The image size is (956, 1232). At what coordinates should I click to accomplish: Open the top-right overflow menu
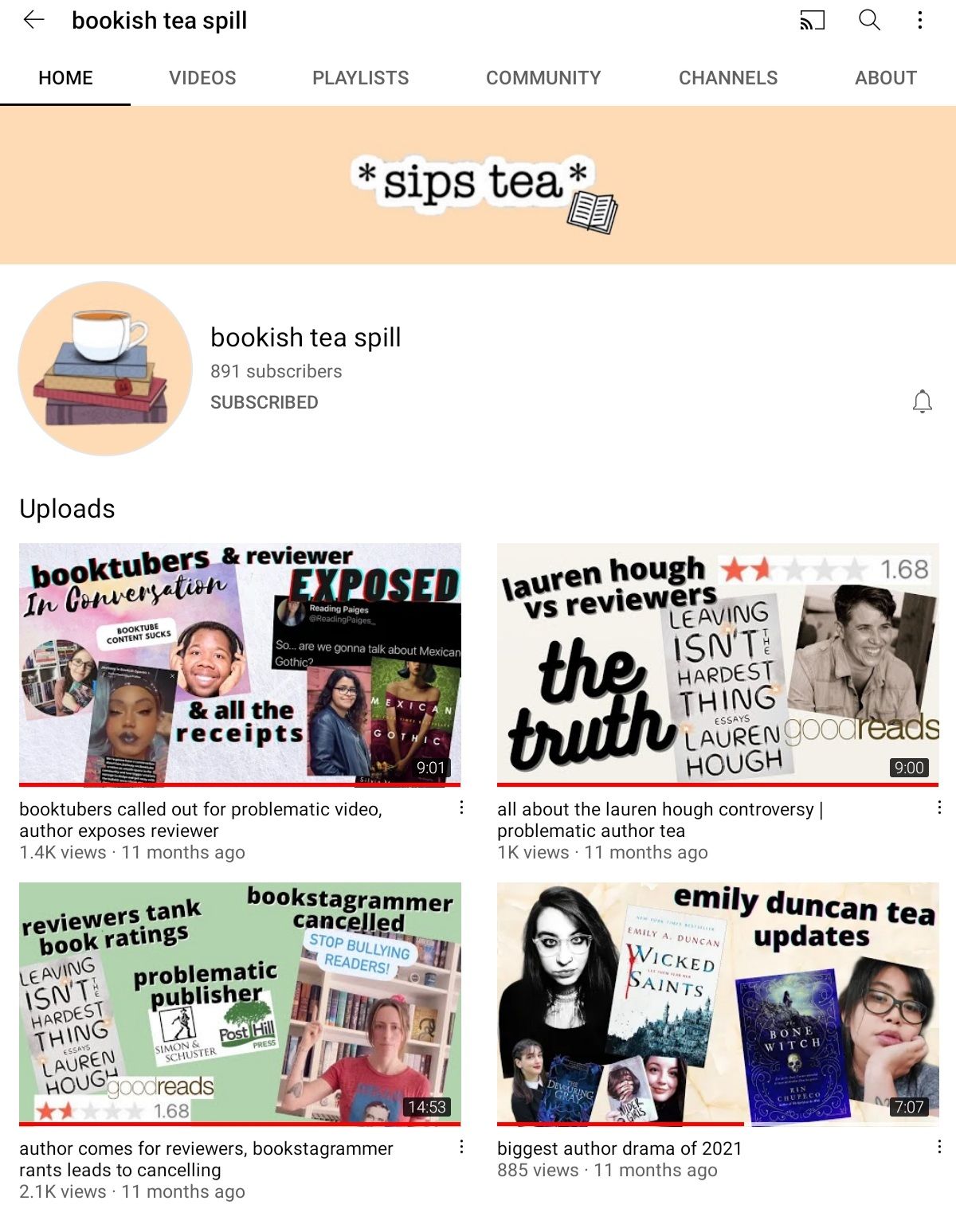(920, 21)
